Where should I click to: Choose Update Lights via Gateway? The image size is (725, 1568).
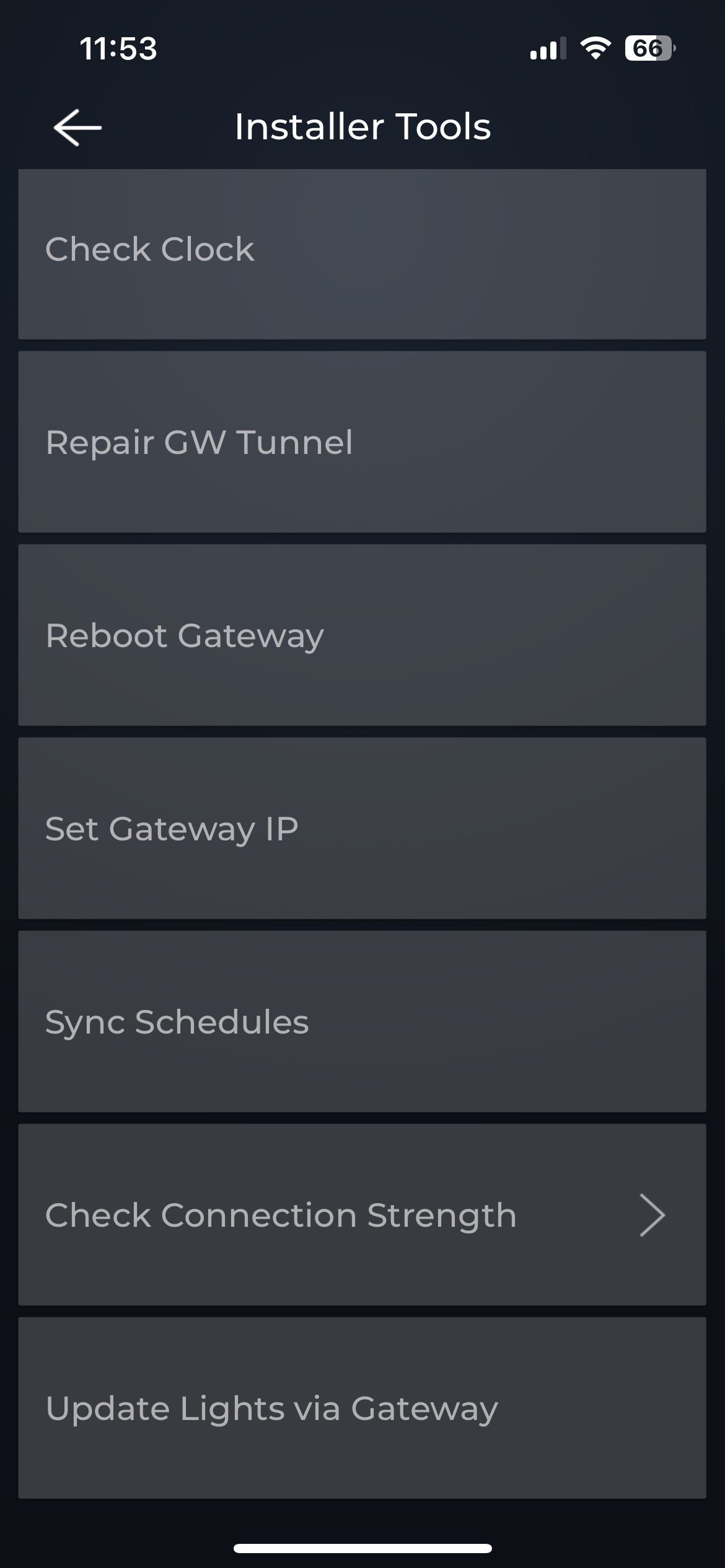click(x=362, y=1408)
